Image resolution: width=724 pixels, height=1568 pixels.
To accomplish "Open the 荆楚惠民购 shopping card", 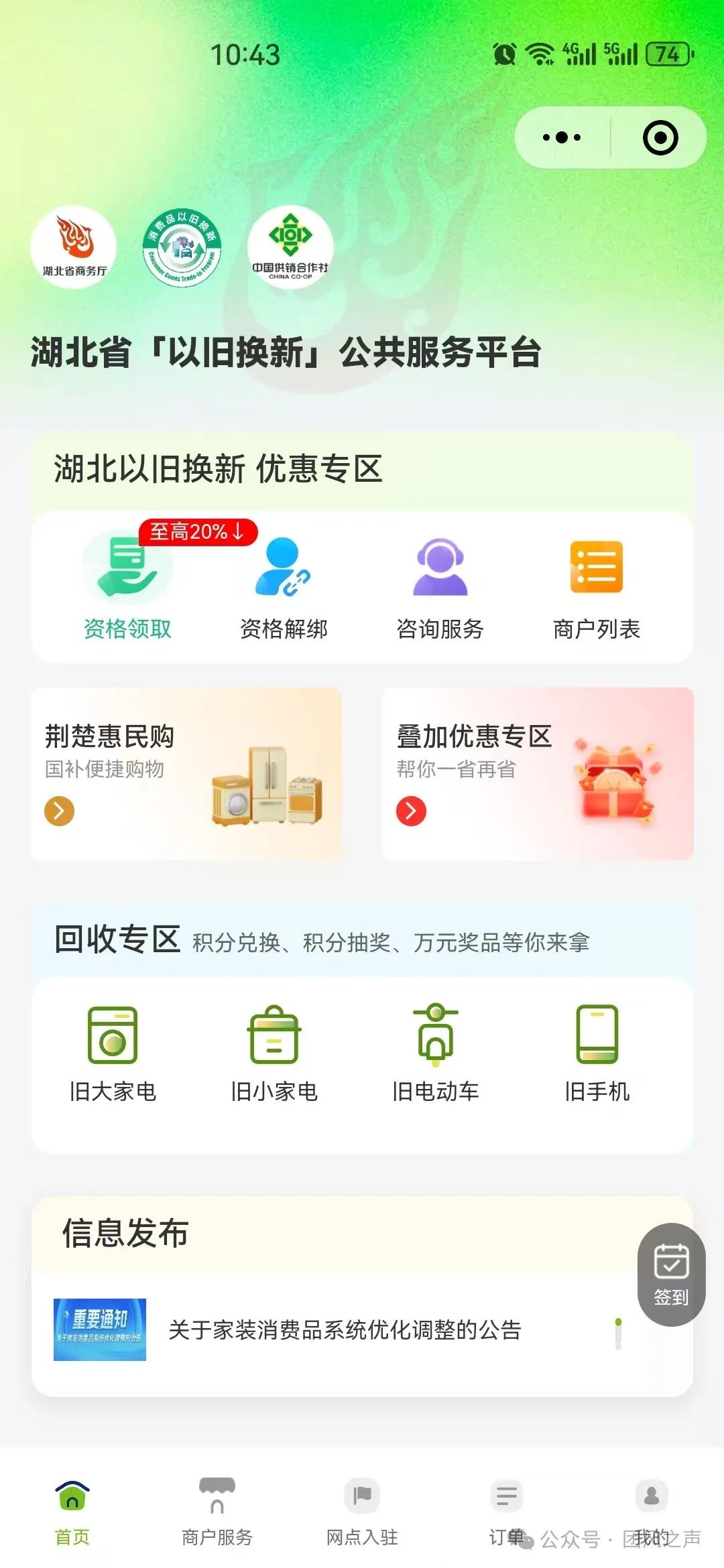I will click(x=186, y=773).
